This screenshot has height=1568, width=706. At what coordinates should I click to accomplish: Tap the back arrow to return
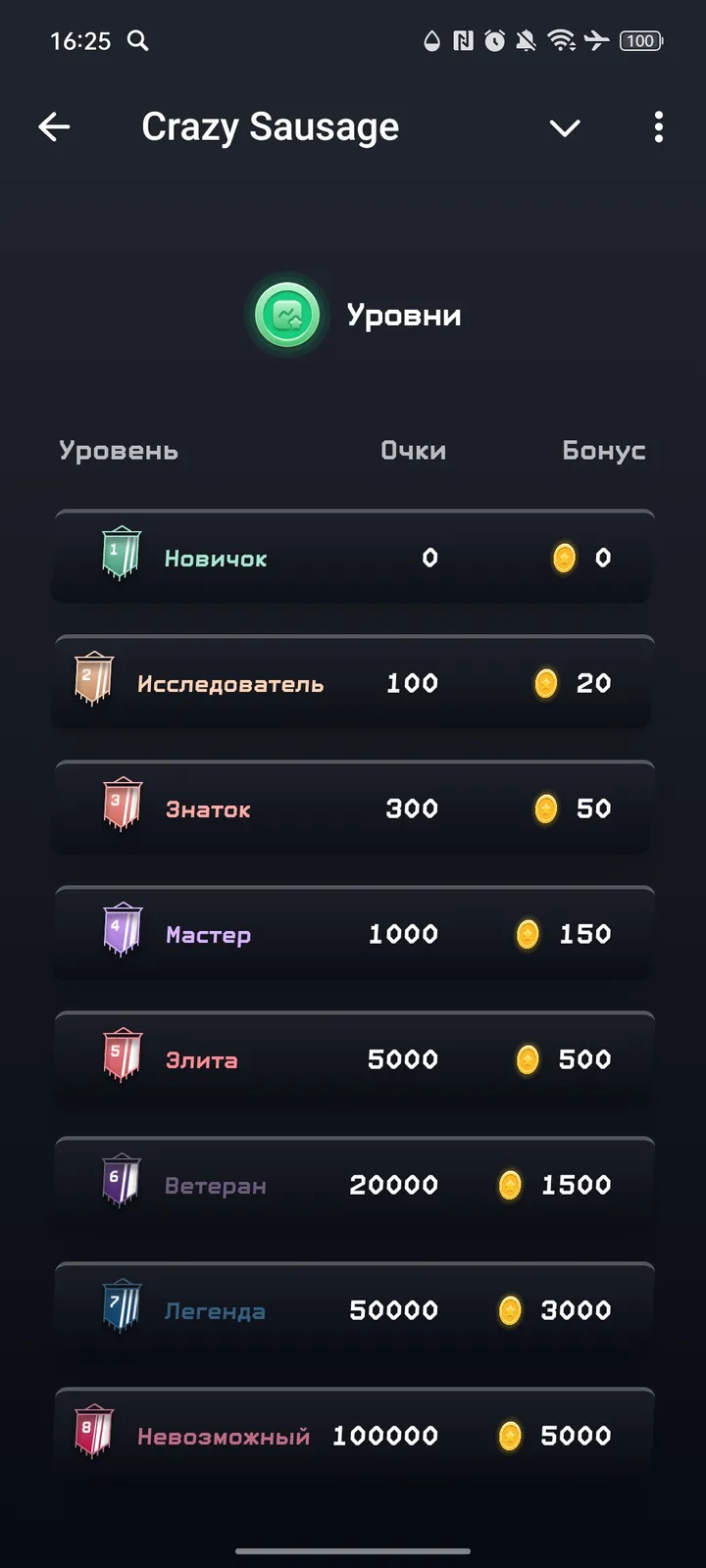pyautogui.click(x=55, y=126)
